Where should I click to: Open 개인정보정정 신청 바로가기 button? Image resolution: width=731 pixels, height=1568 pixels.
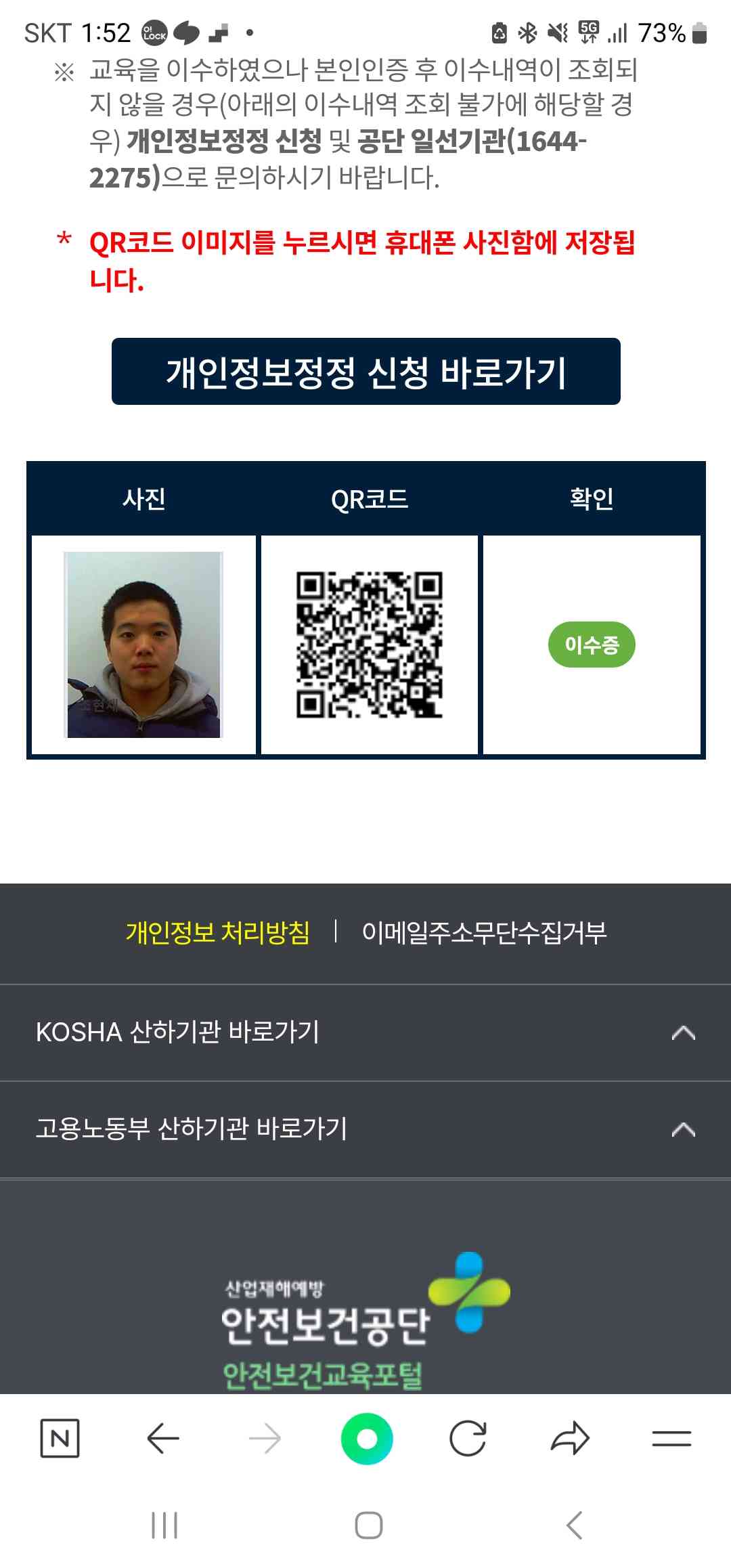(365, 372)
